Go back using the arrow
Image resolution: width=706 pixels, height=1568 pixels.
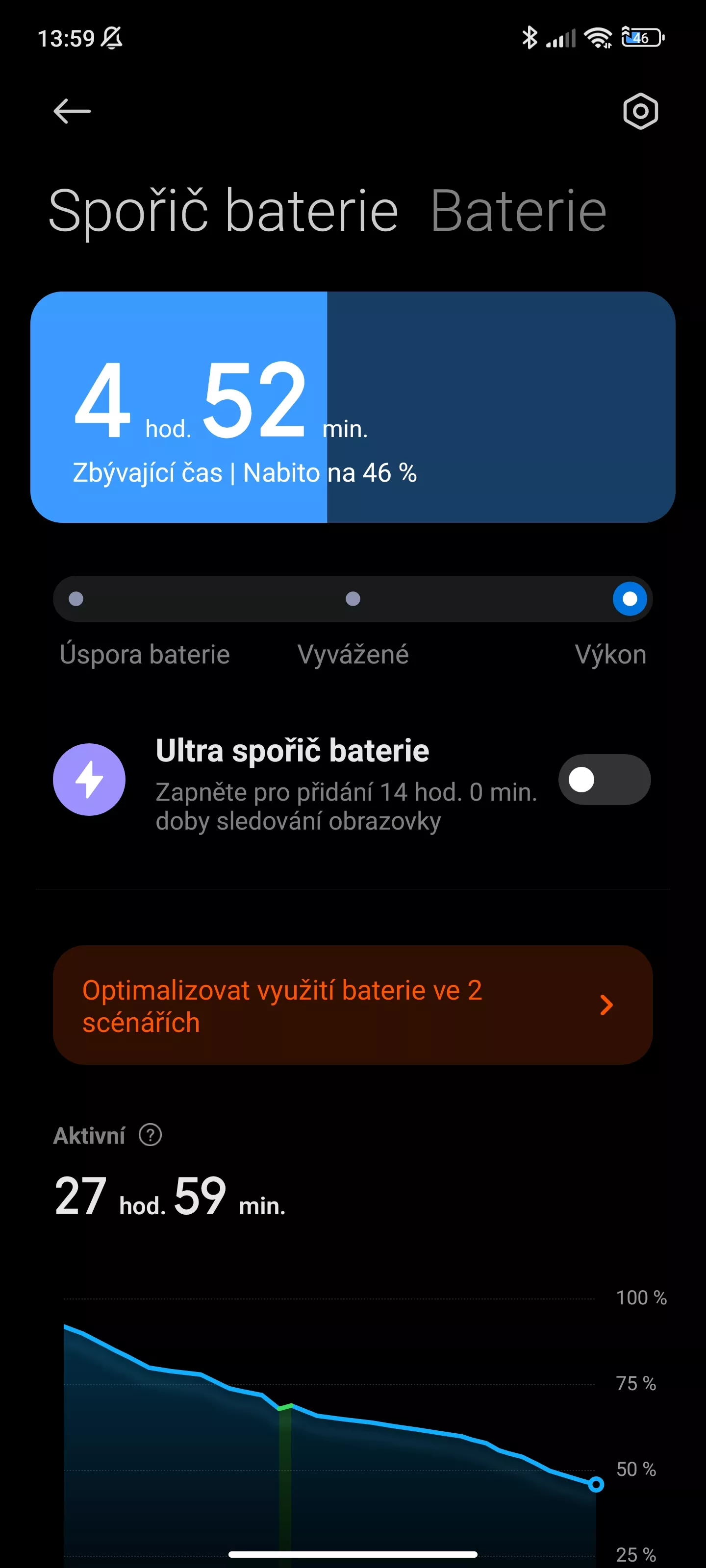coord(72,111)
